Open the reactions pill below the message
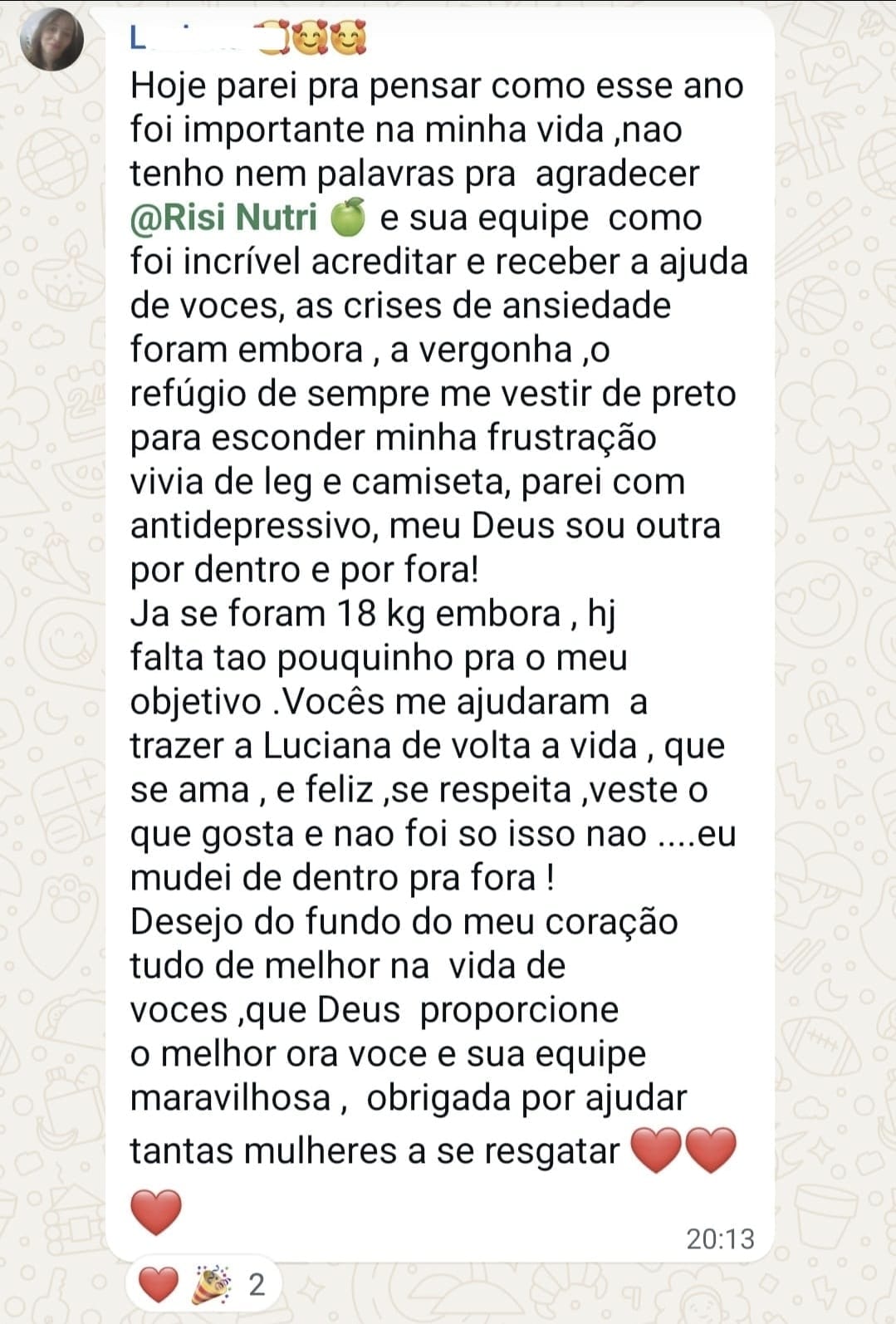Viewport: 896px width, 1324px height. [201, 1285]
